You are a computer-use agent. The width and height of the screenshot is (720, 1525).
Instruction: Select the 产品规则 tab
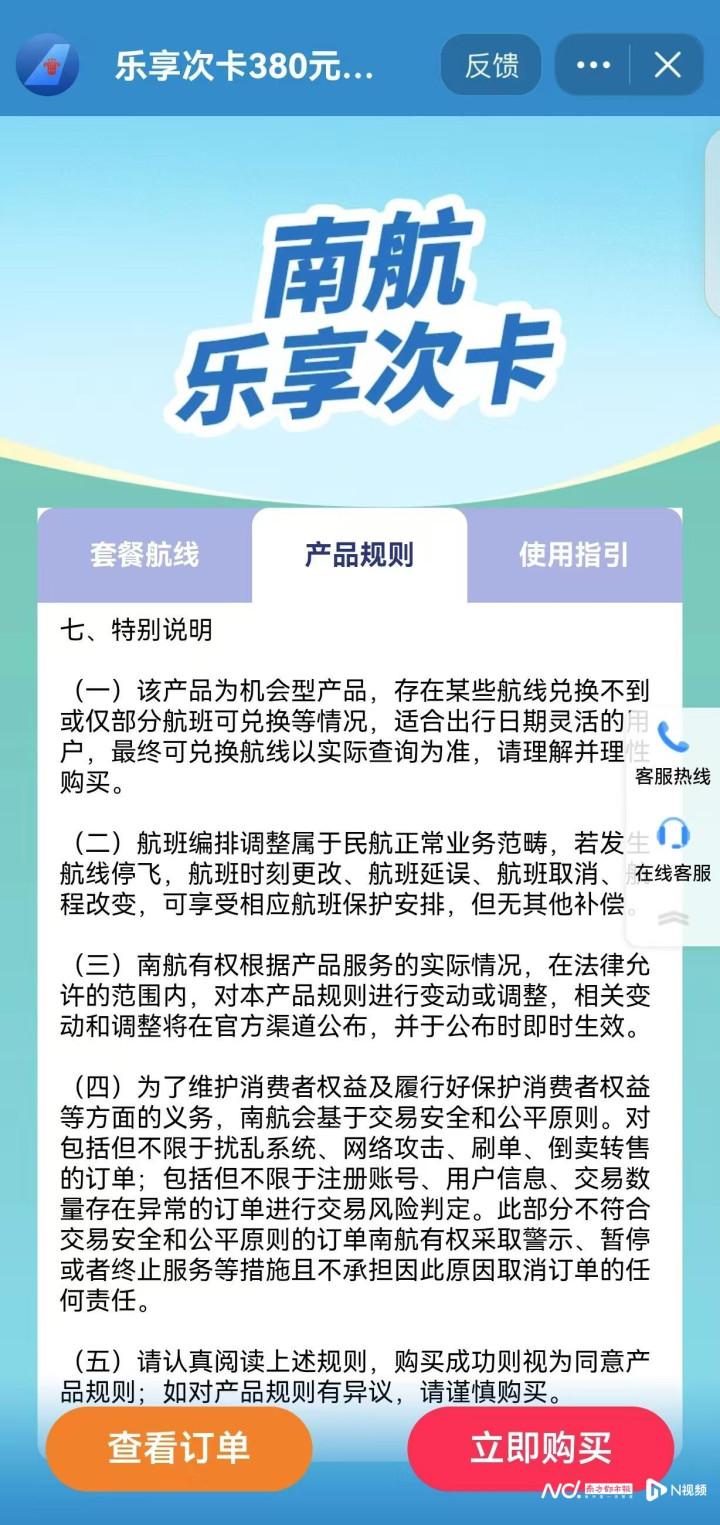[x=359, y=555]
